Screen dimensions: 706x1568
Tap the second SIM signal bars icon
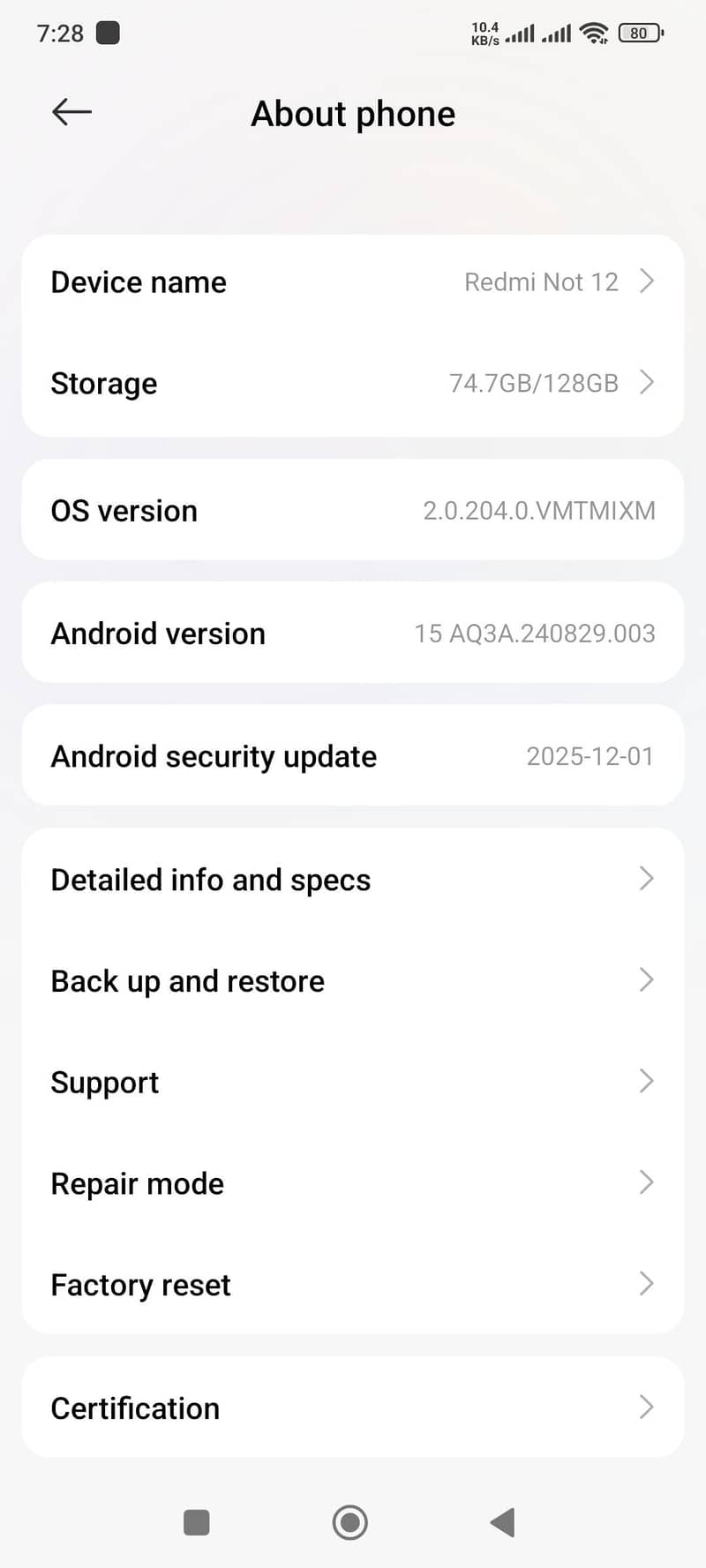point(556,34)
